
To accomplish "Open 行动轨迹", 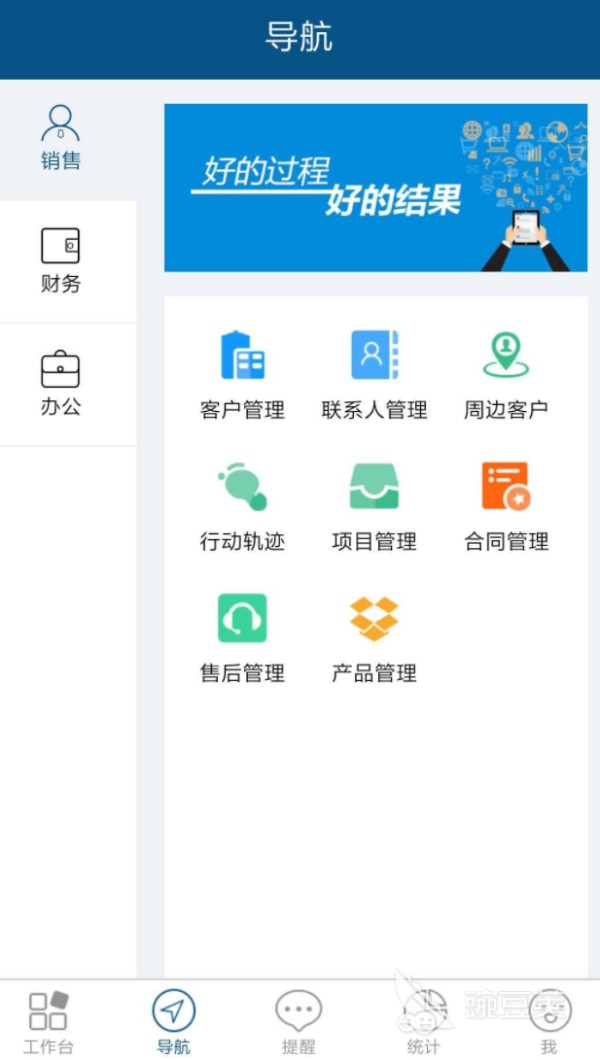I will tap(242, 506).
